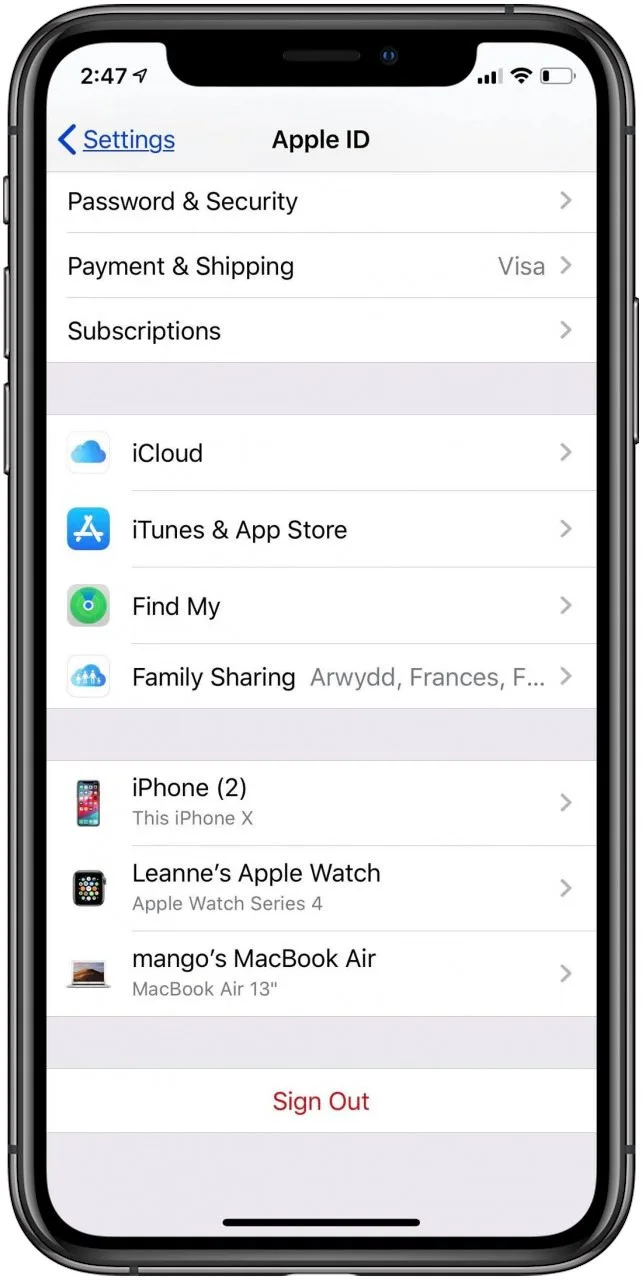Go back to Settings

click(117, 140)
